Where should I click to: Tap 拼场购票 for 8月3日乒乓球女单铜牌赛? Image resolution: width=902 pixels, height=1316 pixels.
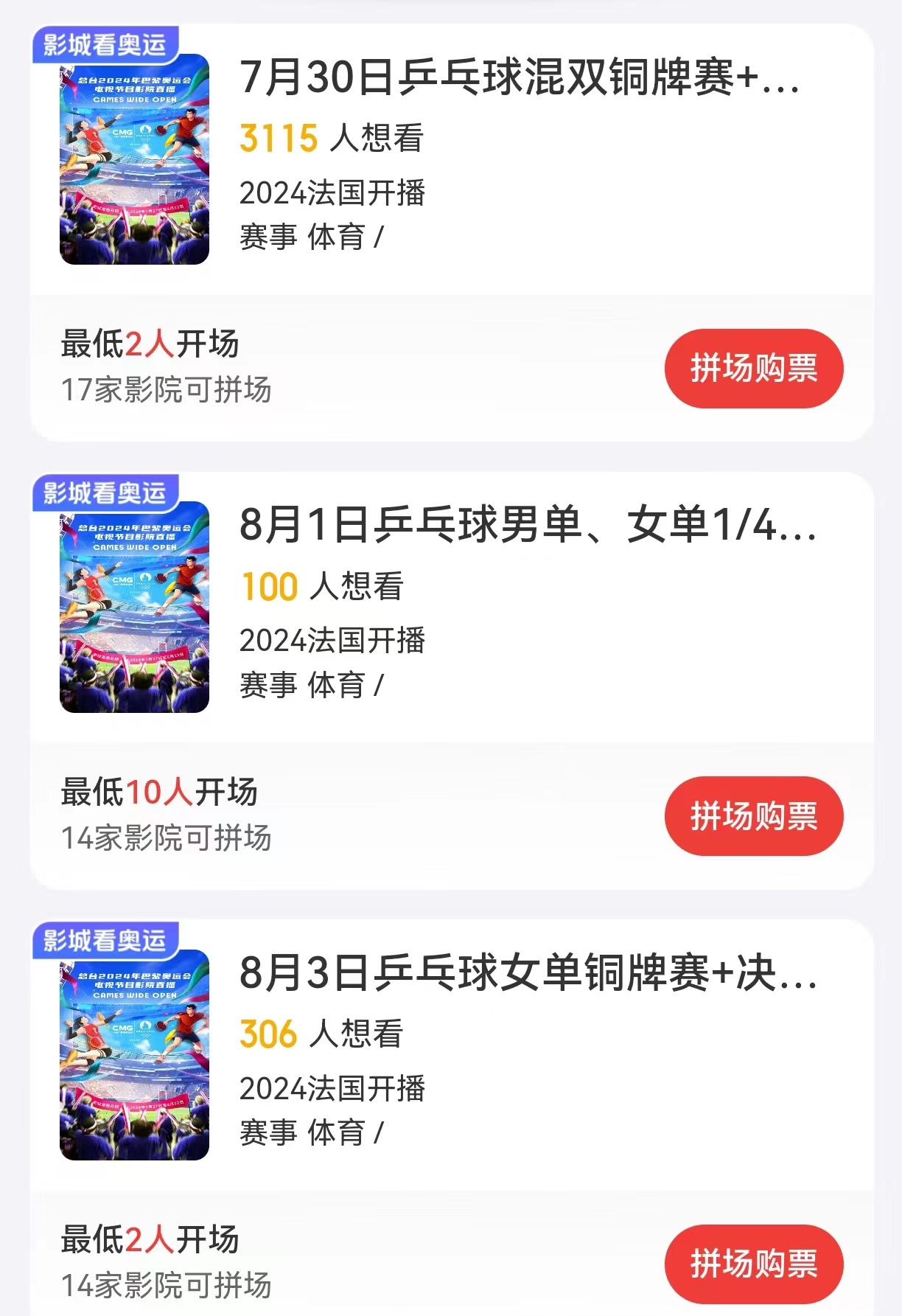753,1264
